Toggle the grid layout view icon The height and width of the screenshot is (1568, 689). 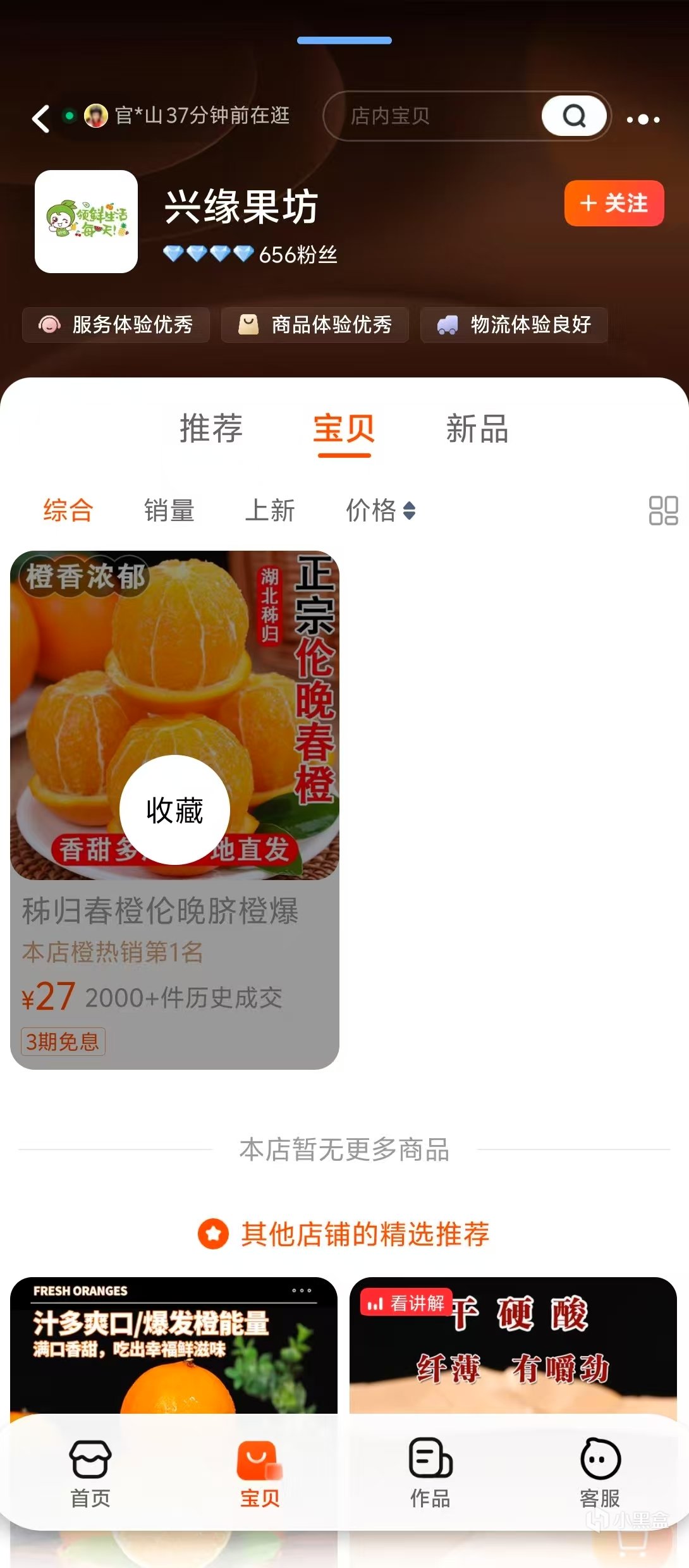pos(663,510)
